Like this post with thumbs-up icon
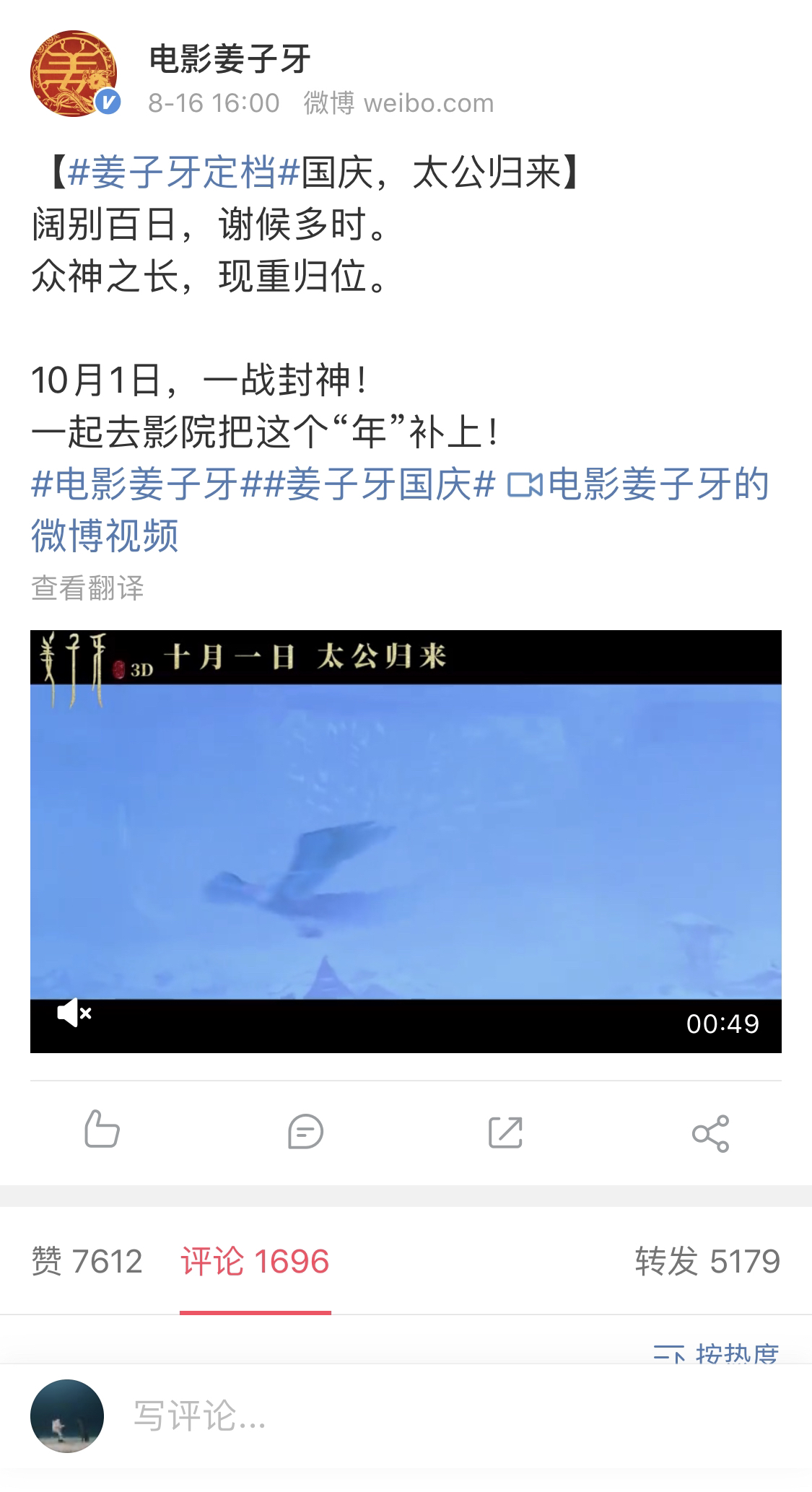 point(102,1131)
